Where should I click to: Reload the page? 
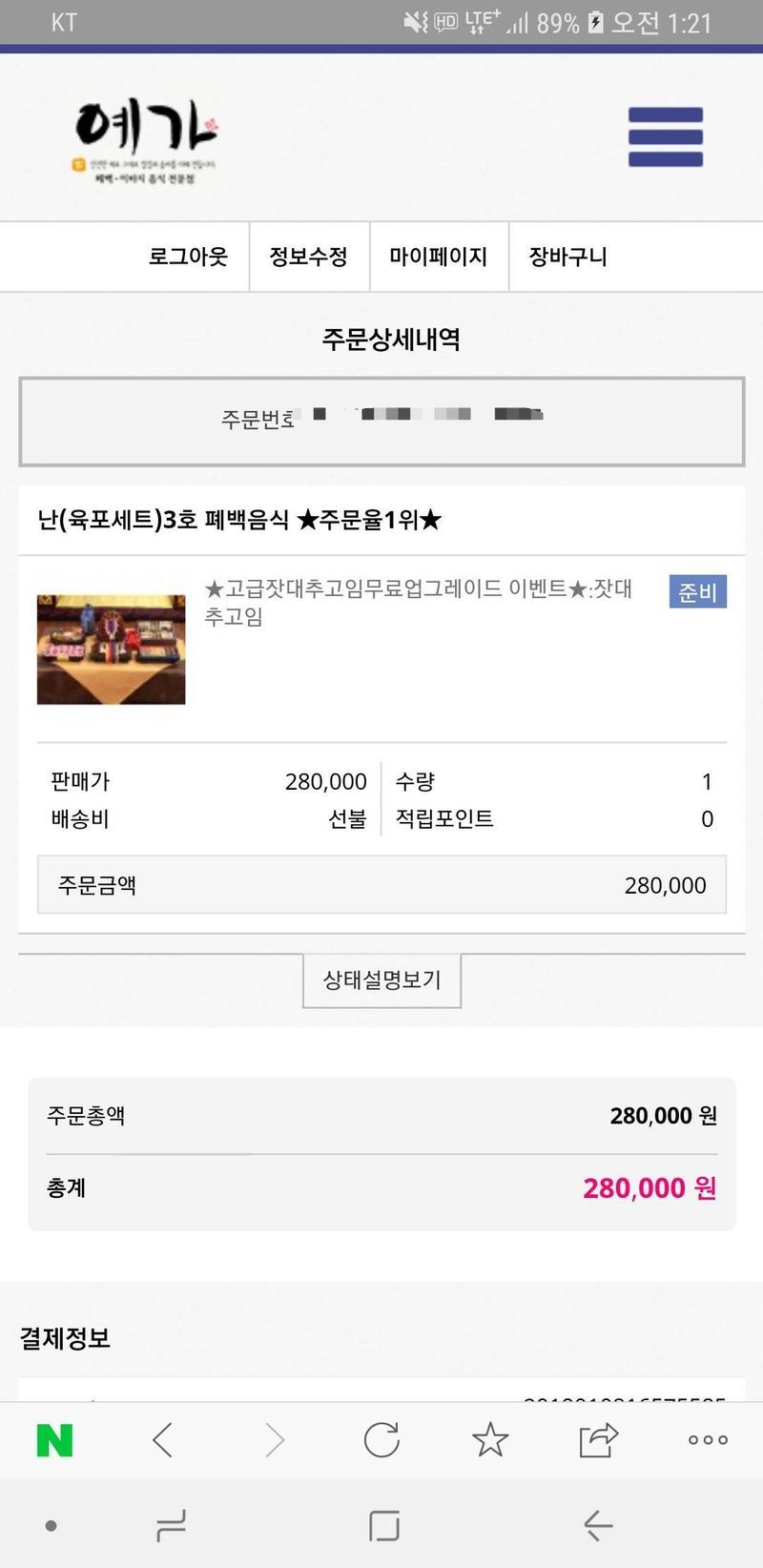pos(381,1439)
